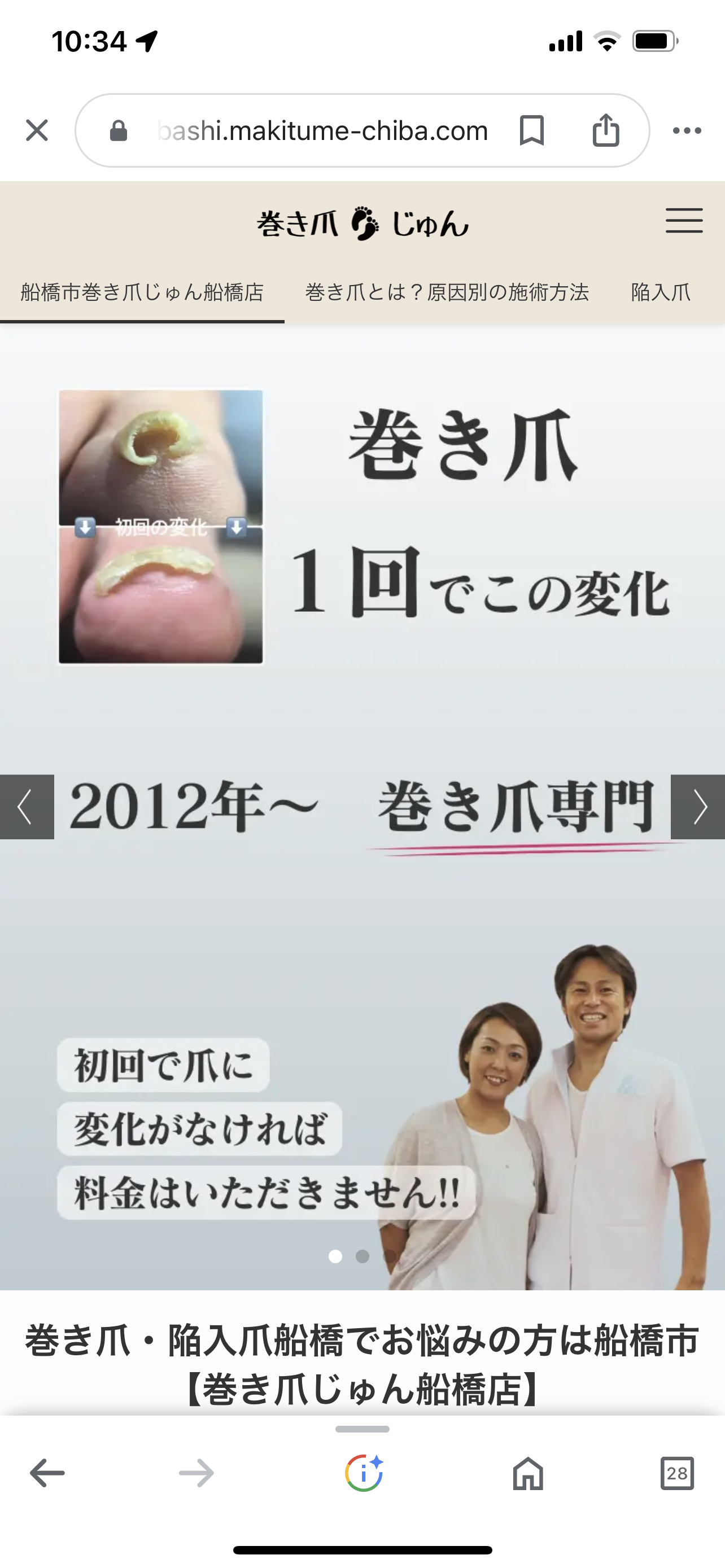Open Google page insights button
Viewport: 725px width, 1568px height.
(364, 1473)
